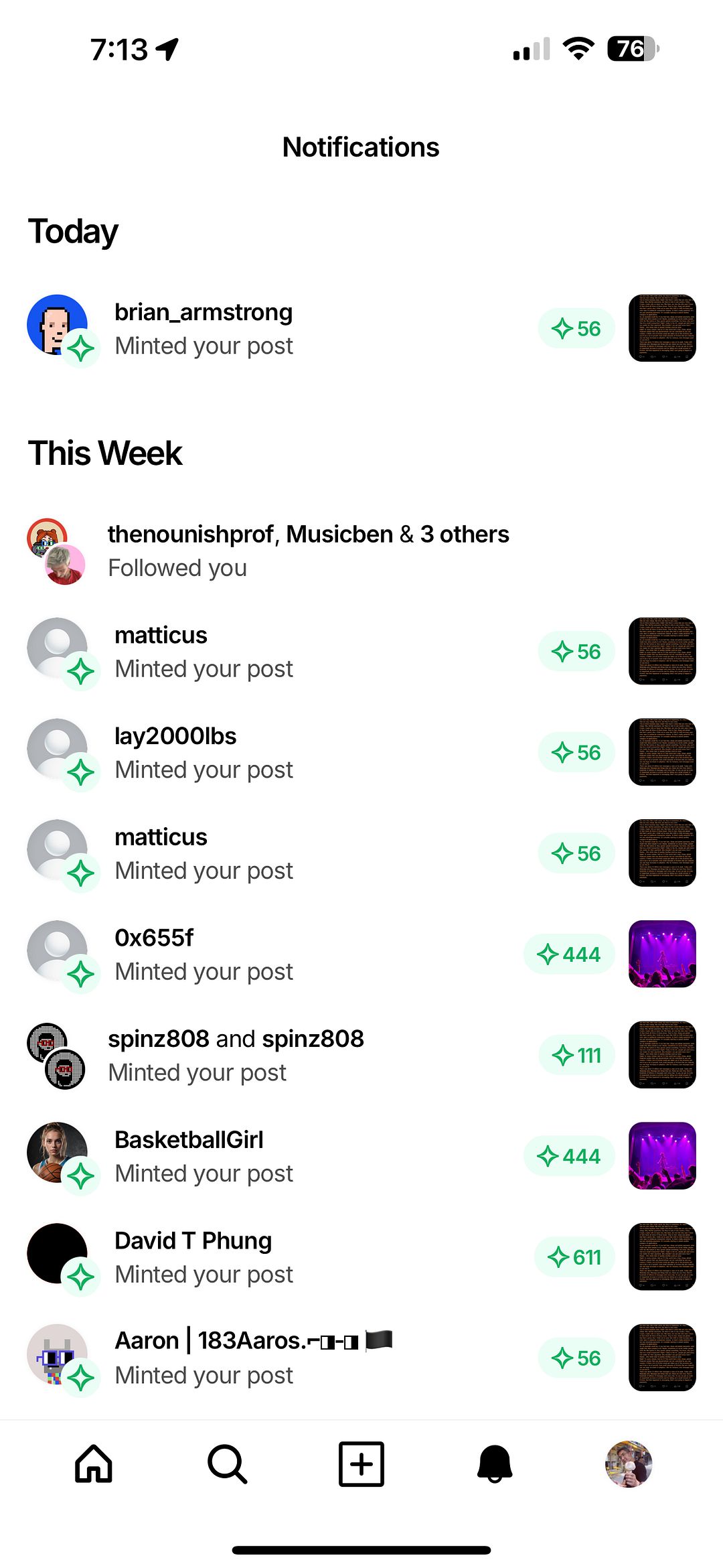
Task: Open the post thumbnail beside David T Phung
Action: (662, 1257)
